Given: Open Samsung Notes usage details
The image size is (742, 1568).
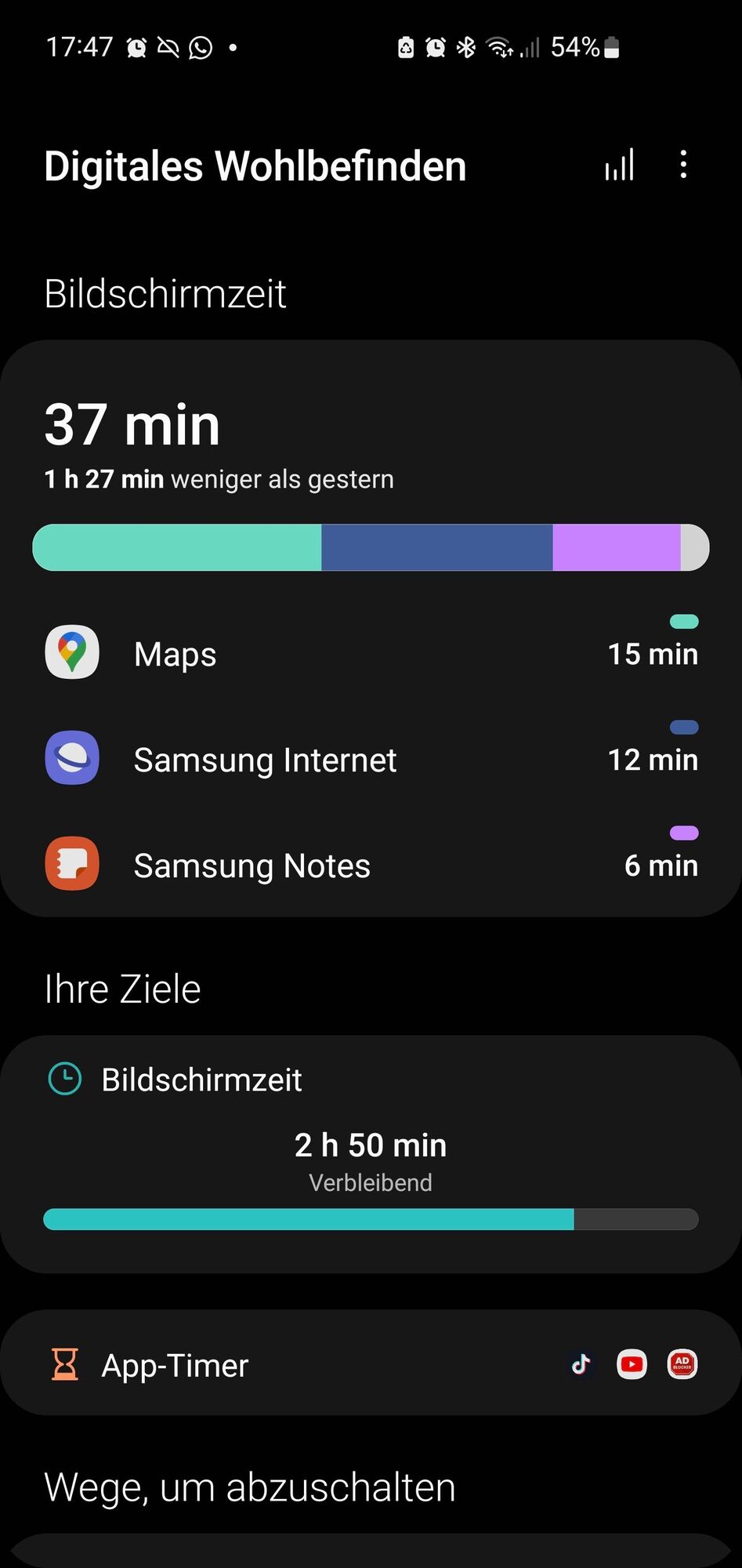Looking at the screenshot, I should tap(371, 865).
